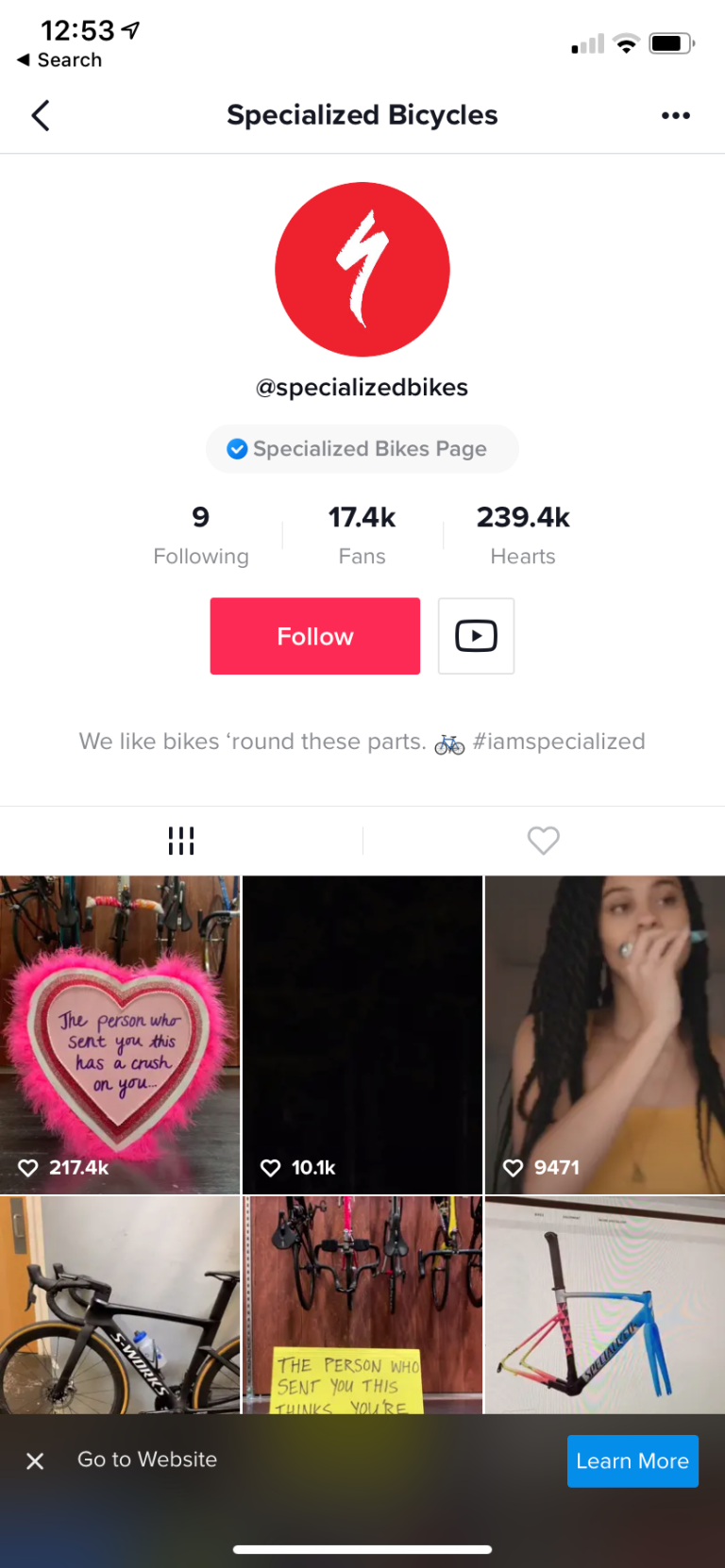Switch to the liked videos heart tab
Image resolution: width=725 pixels, height=1568 pixels.
click(544, 841)
